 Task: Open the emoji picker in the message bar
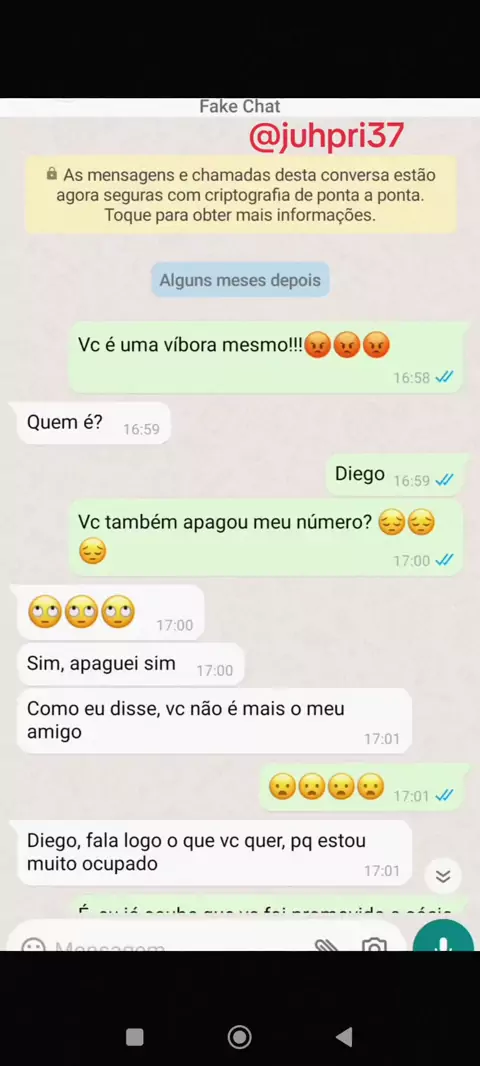33,945
